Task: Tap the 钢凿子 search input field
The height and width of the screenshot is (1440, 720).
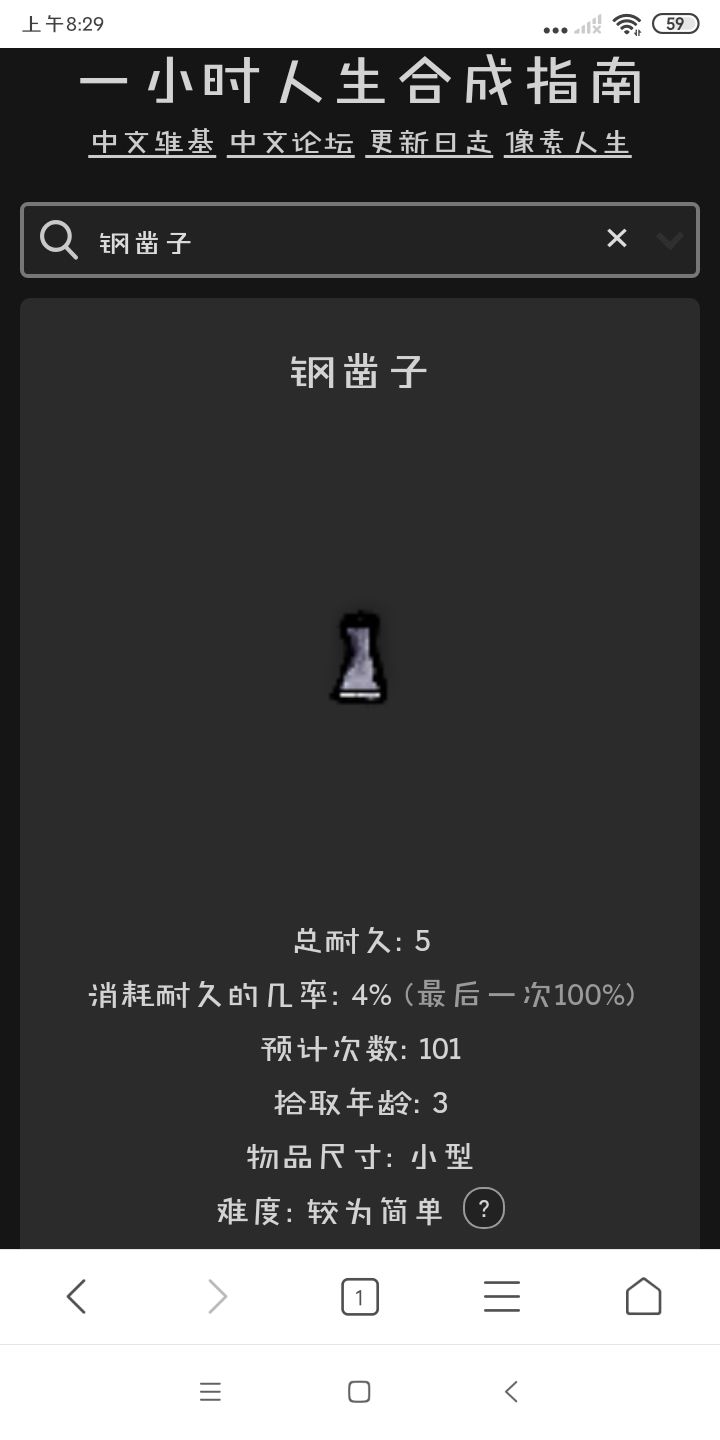Action: point(300,239)
